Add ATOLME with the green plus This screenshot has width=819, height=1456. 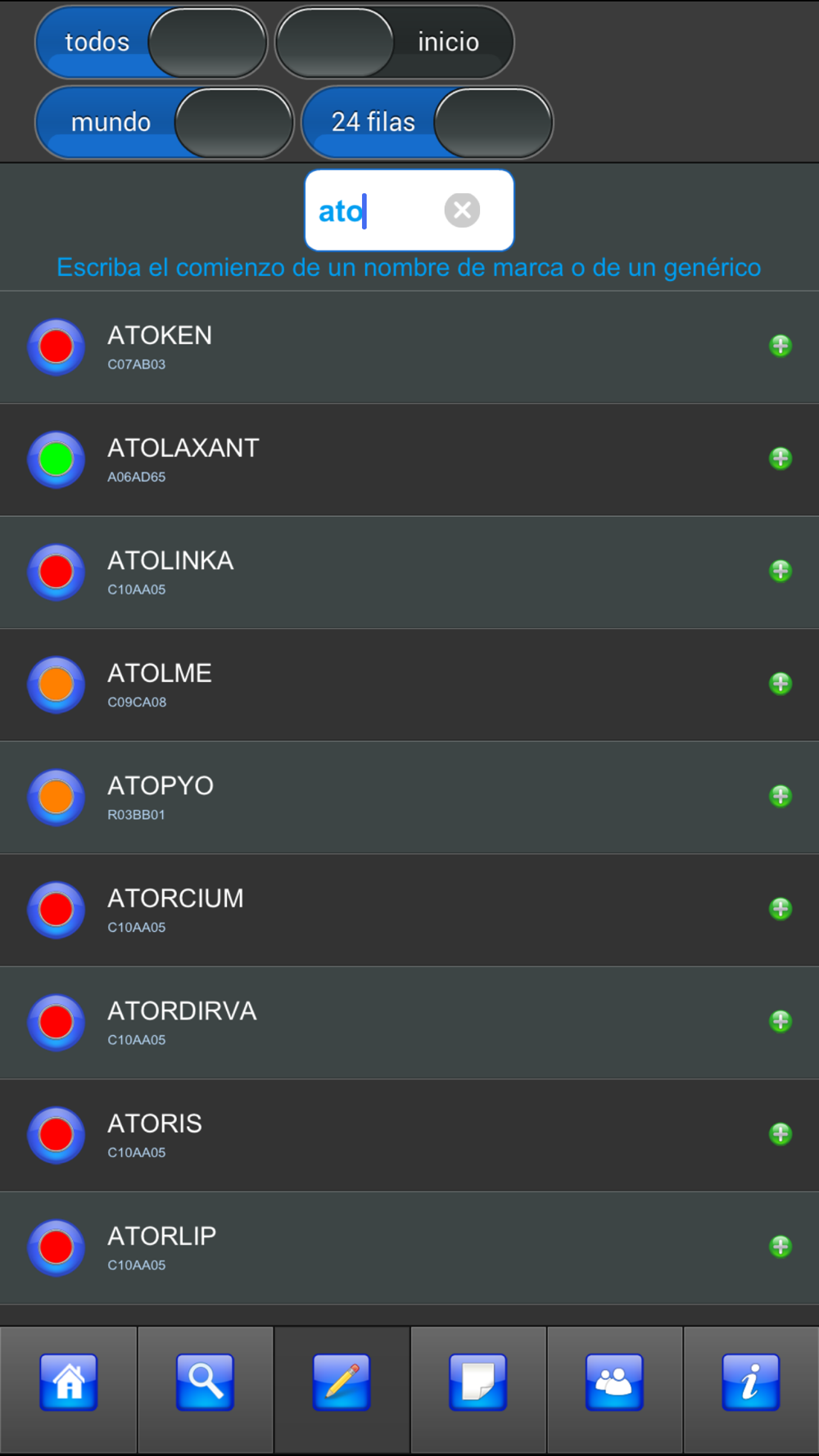pyautogui.click(x=781, y=684)
